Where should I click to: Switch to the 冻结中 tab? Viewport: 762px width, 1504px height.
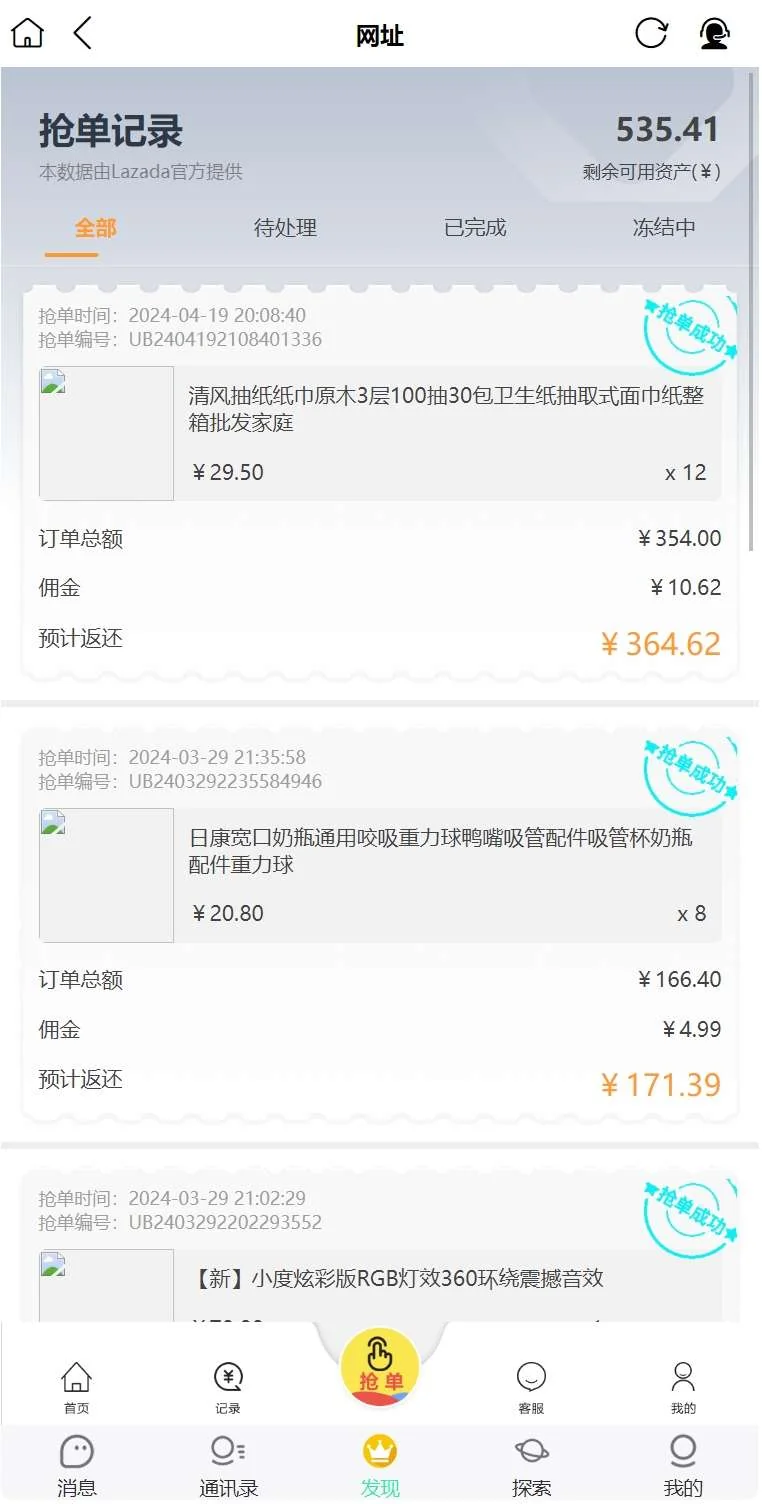click(x=664, y=228)
